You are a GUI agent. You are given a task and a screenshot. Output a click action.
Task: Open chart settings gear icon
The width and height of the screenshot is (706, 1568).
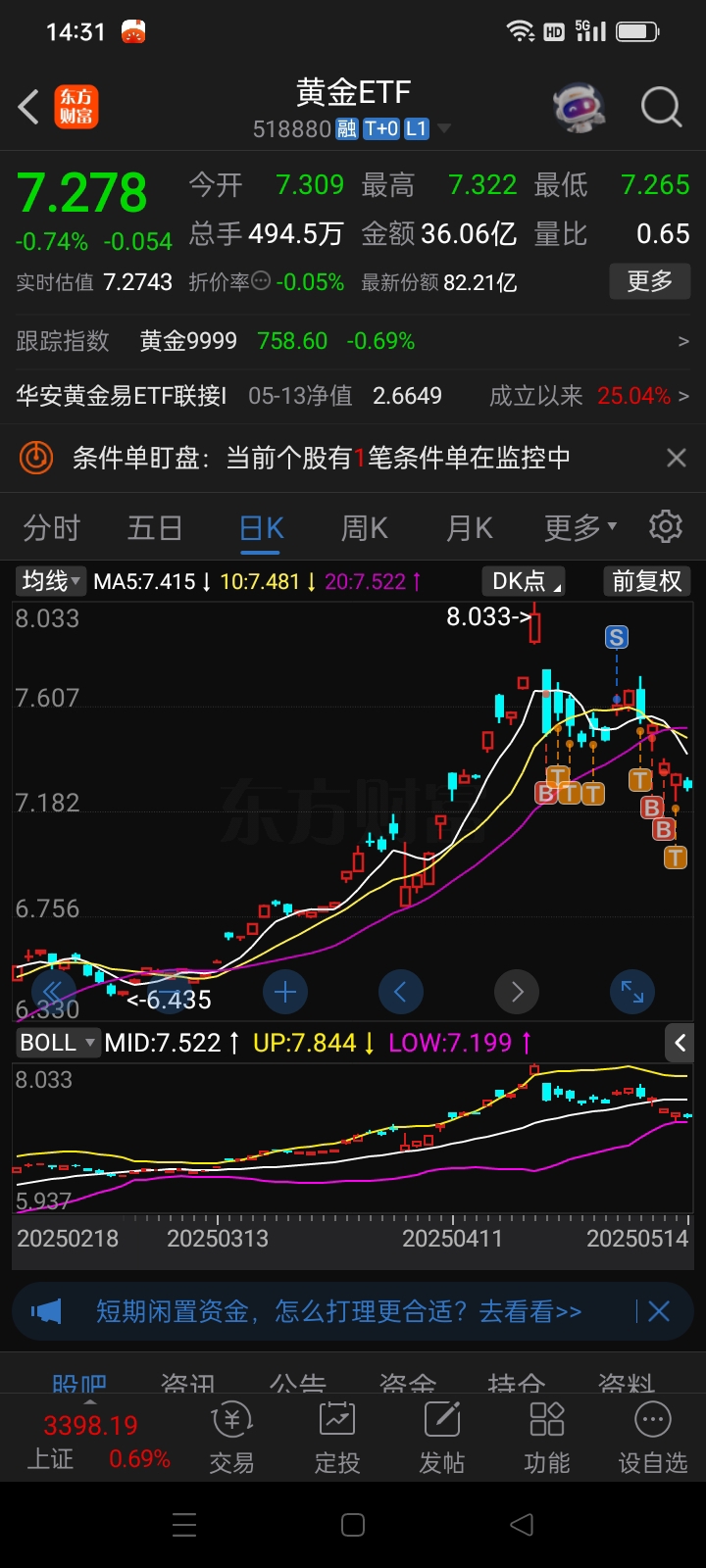click(666, 526)
